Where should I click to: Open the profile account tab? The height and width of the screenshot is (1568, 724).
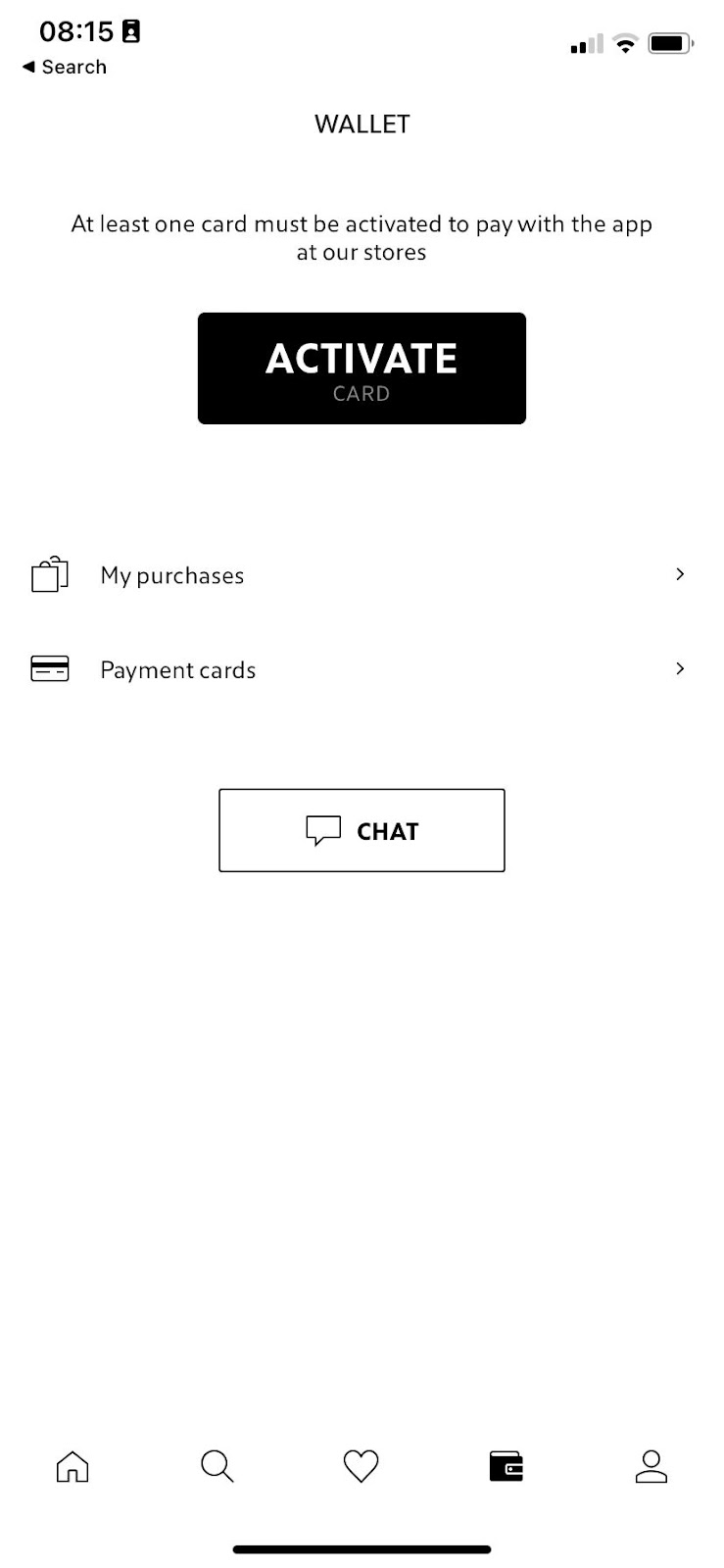click(x=651, y=1467)
